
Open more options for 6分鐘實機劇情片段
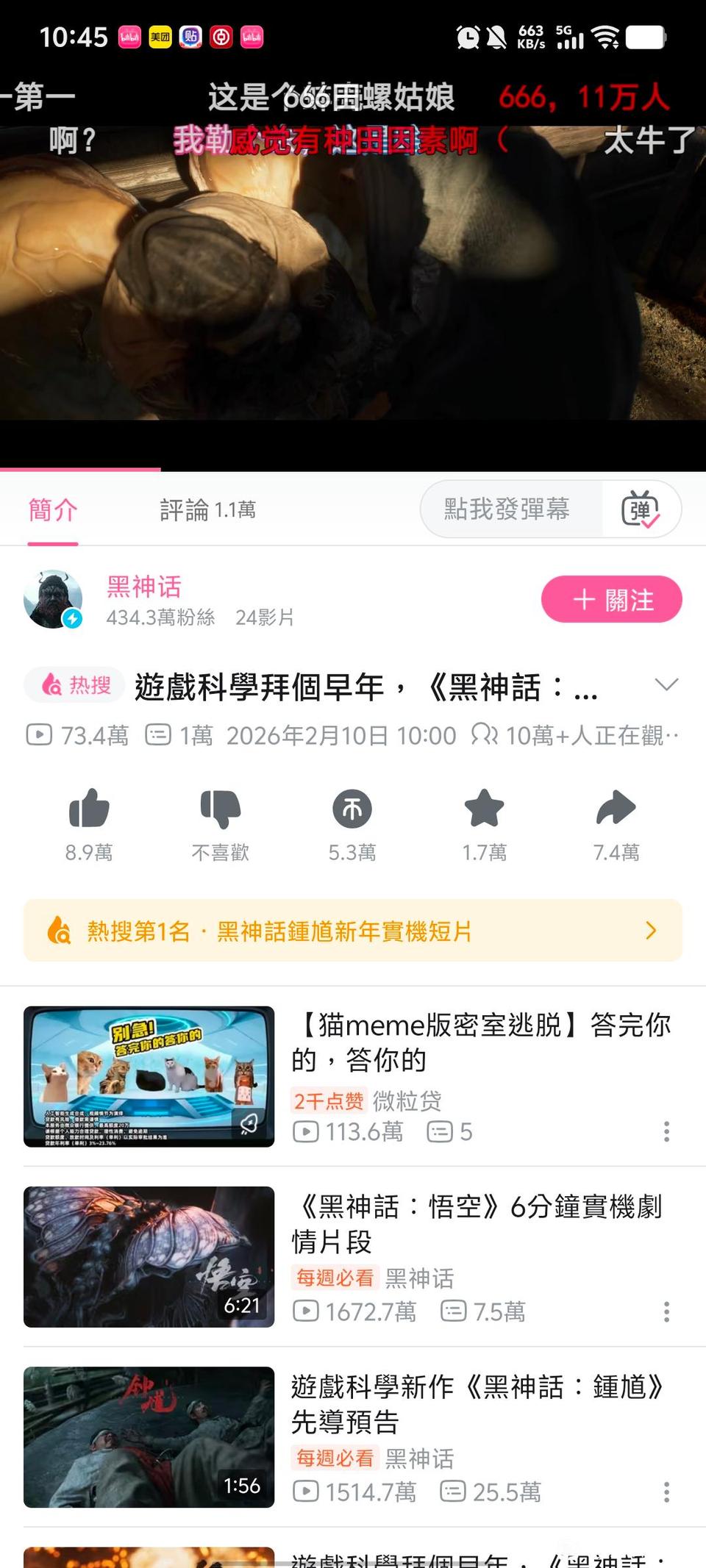666,1311
